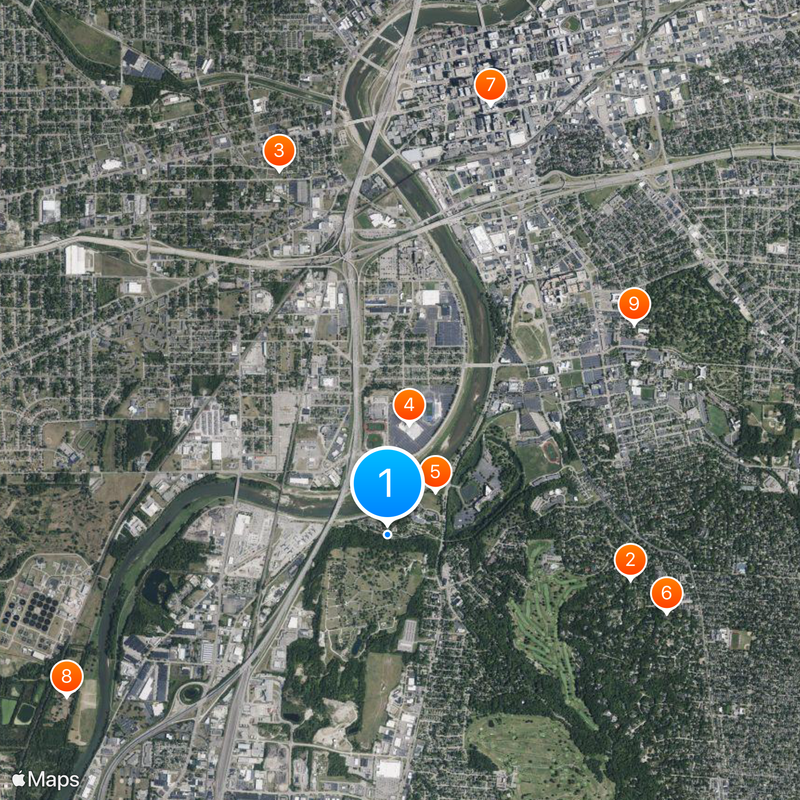Select the pin numbered 8
Image resolution: width=800 pixels, height=800 pixels.
coord(66,678)
